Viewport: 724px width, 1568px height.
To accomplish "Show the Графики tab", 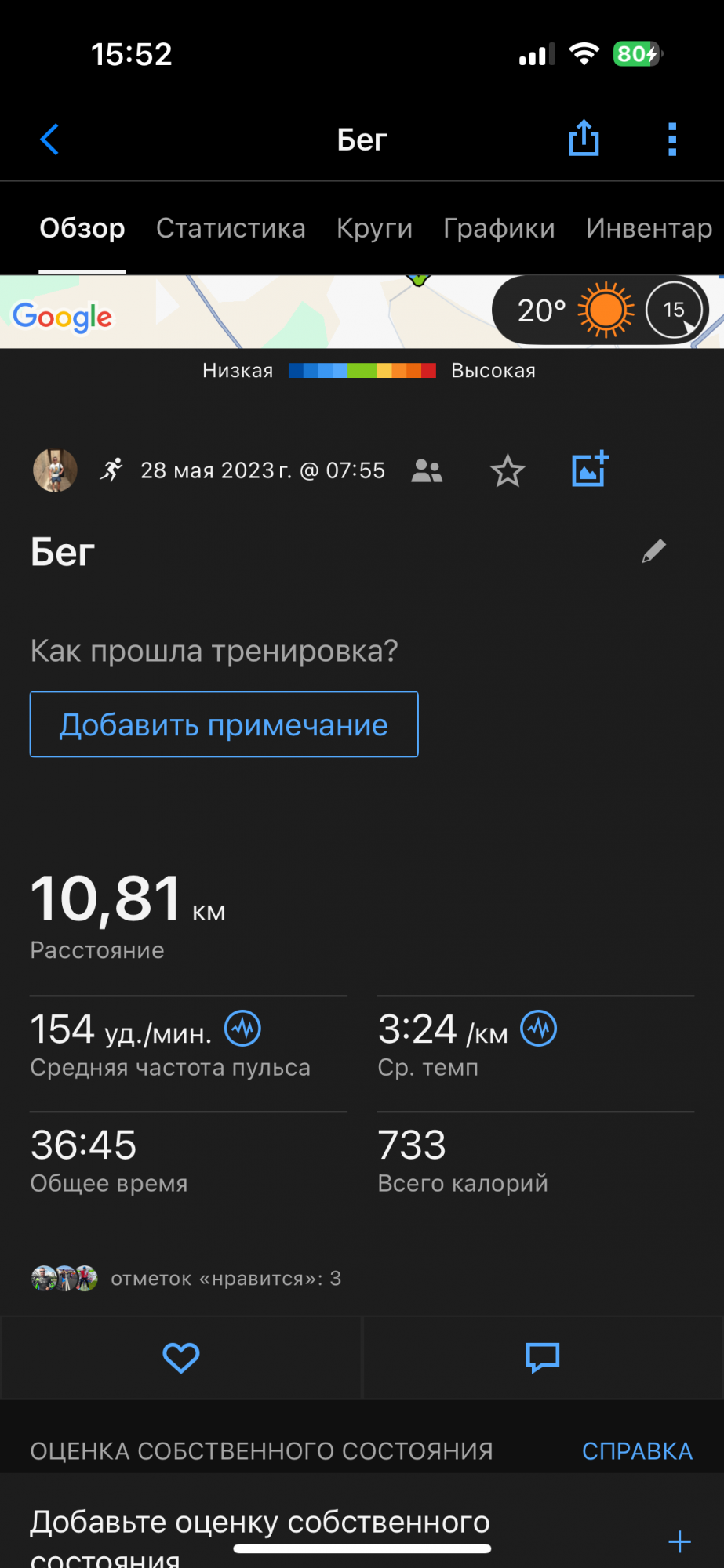I will 499,228.
